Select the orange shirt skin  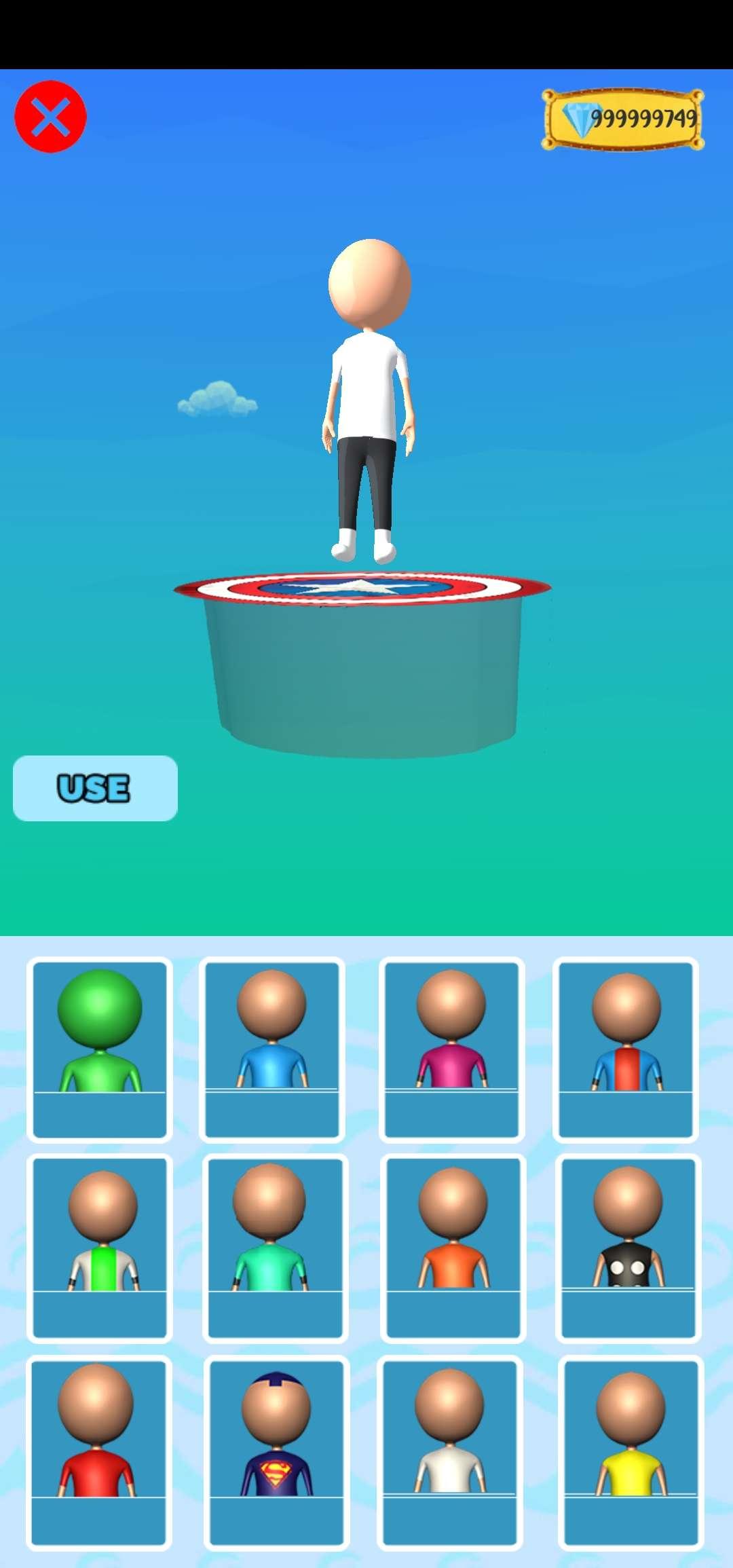click(453, 1248)
